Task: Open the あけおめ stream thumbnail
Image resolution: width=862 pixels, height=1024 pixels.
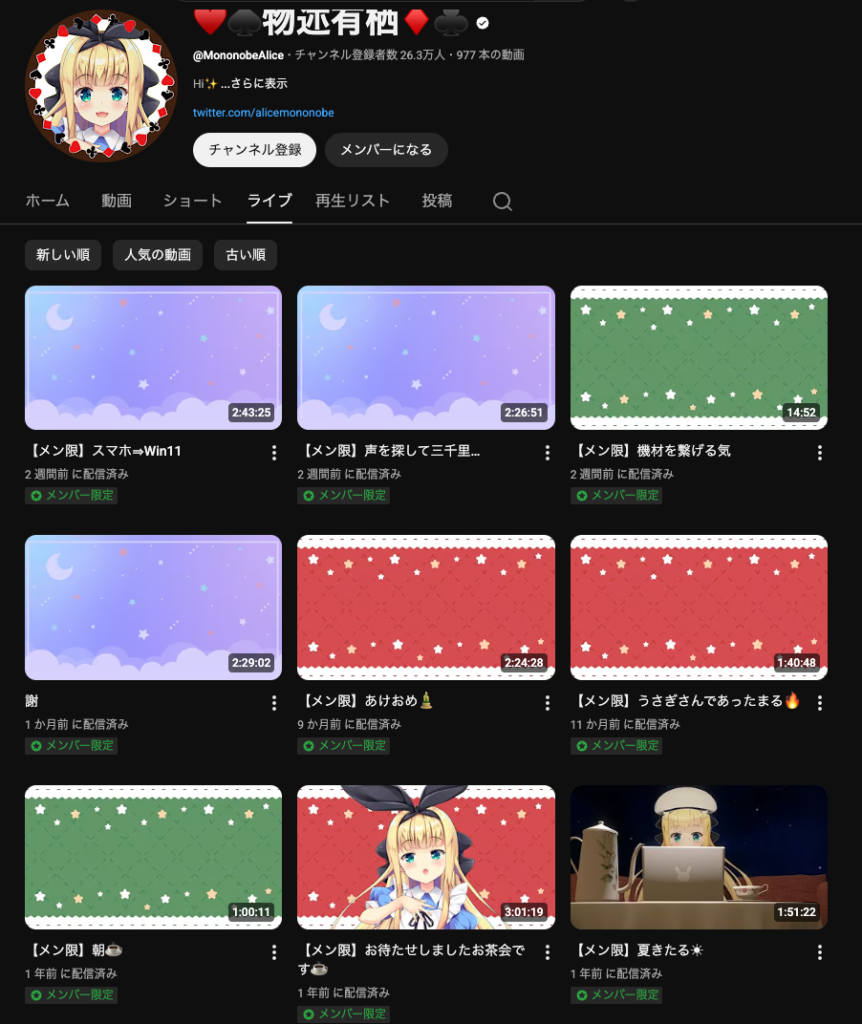Action: pos(426,607)
